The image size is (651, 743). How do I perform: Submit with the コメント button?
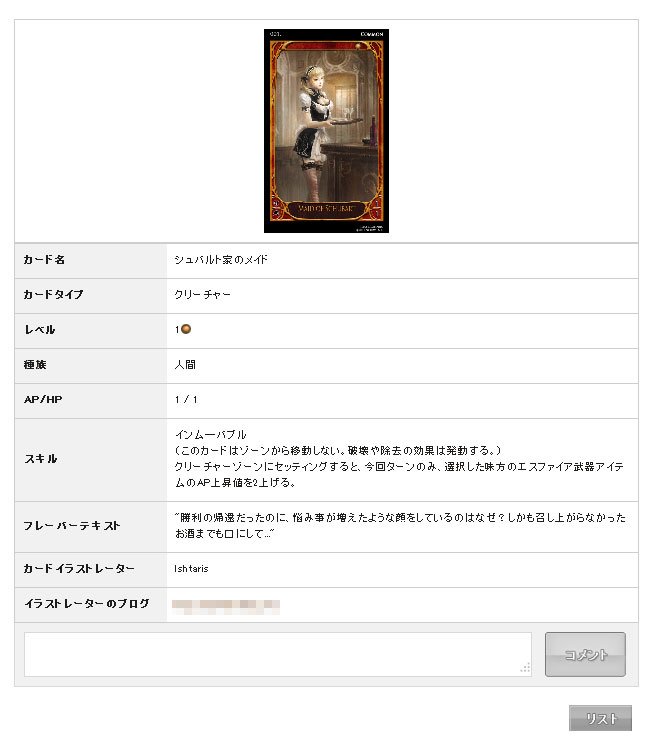coord(585,654)
